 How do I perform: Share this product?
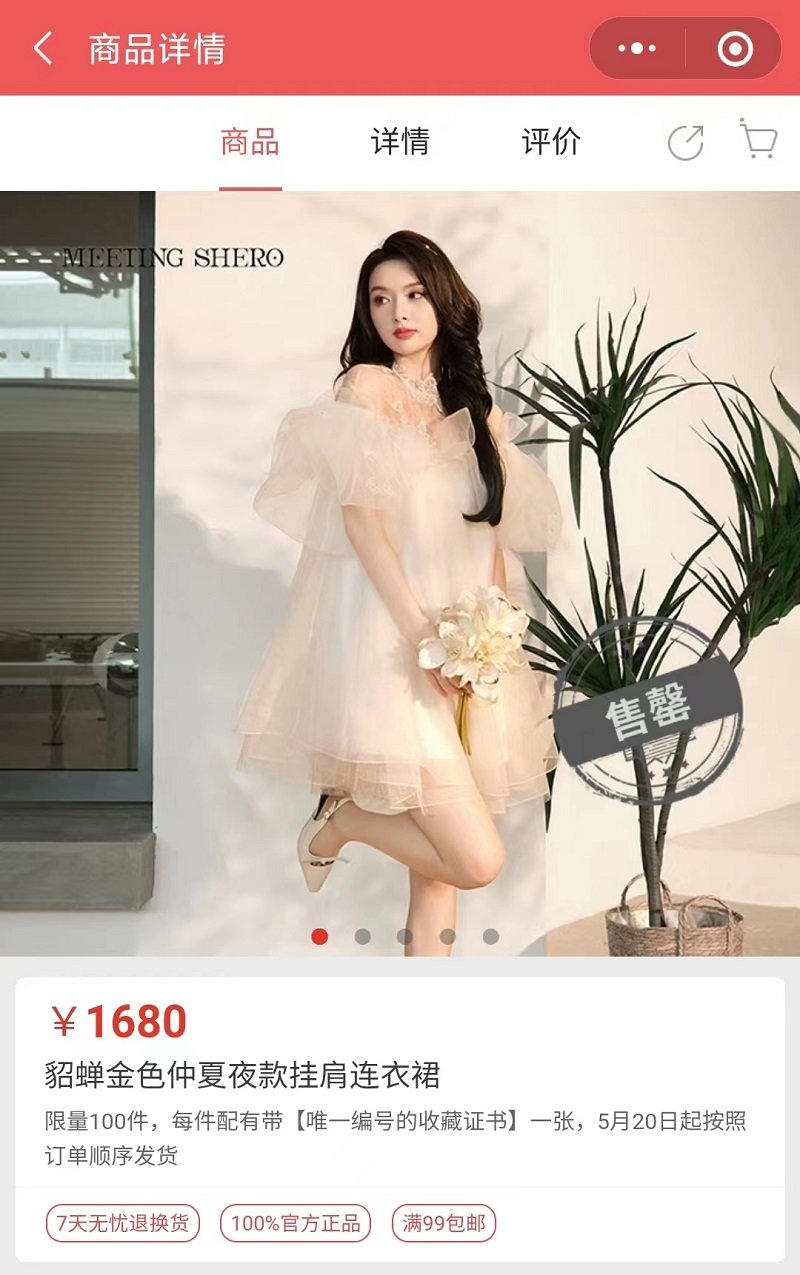click(686, 142)
